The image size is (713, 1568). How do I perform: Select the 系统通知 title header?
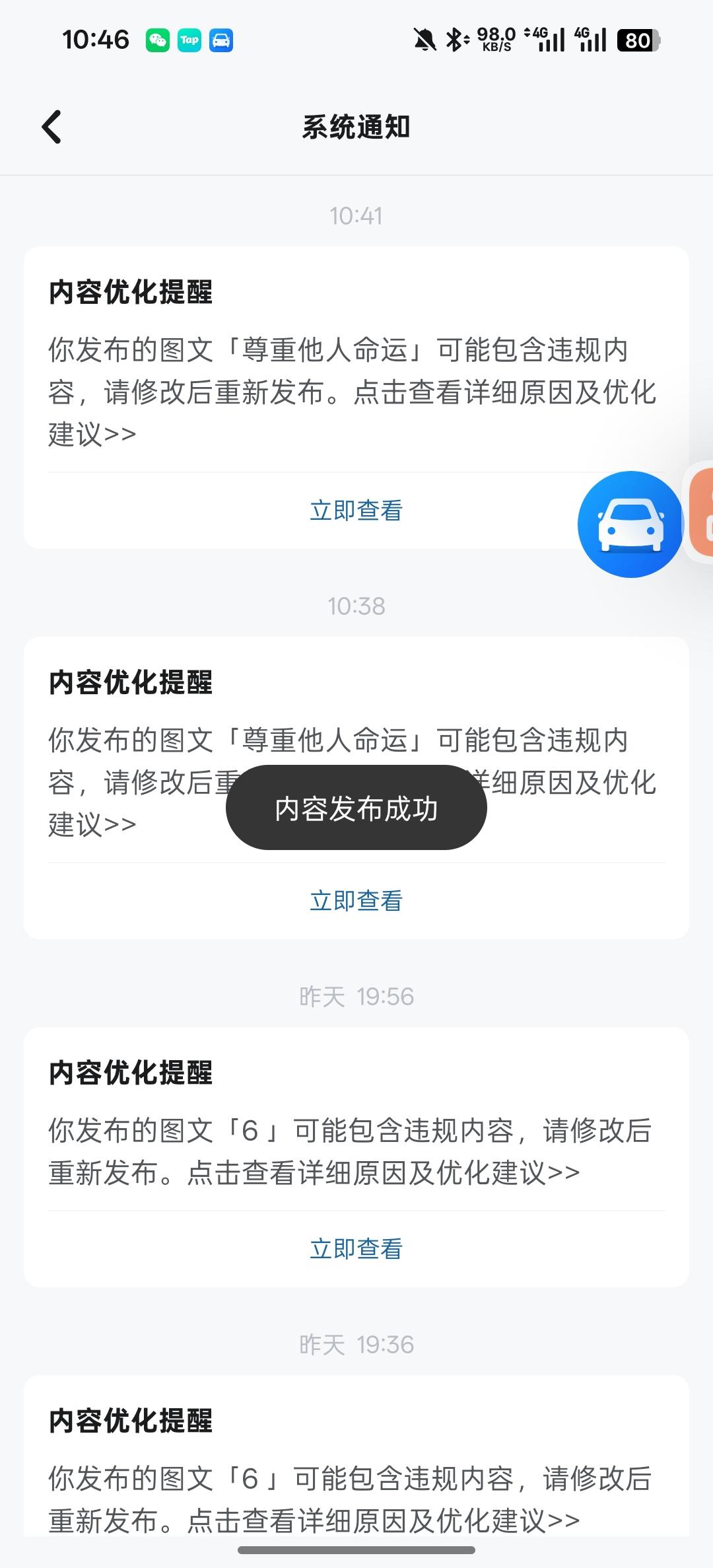click(355, 127)
